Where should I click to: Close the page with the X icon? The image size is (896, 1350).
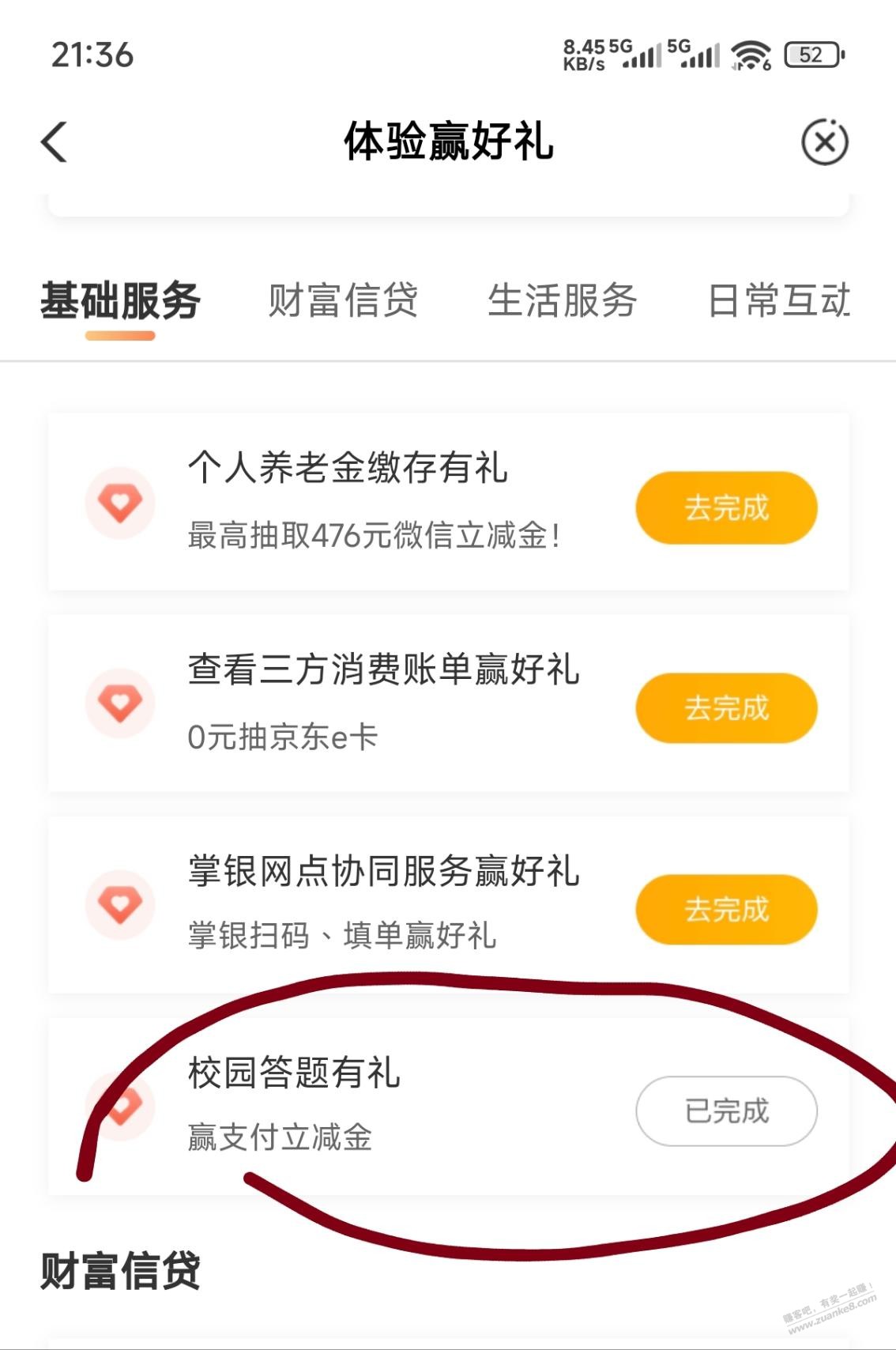[824, 142]
